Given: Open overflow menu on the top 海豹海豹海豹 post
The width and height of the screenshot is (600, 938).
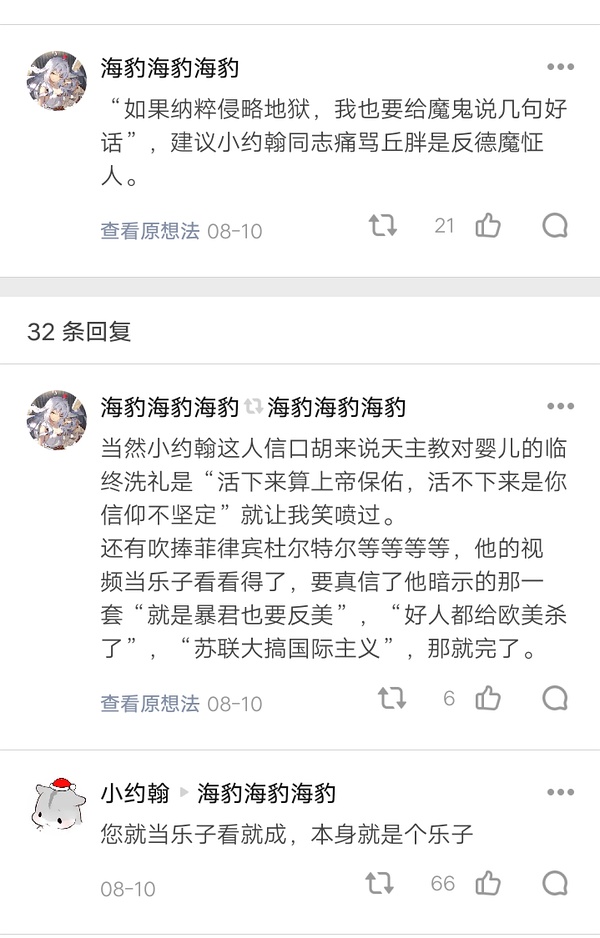Looking at the screenshot, I should (x=560, y=68).
